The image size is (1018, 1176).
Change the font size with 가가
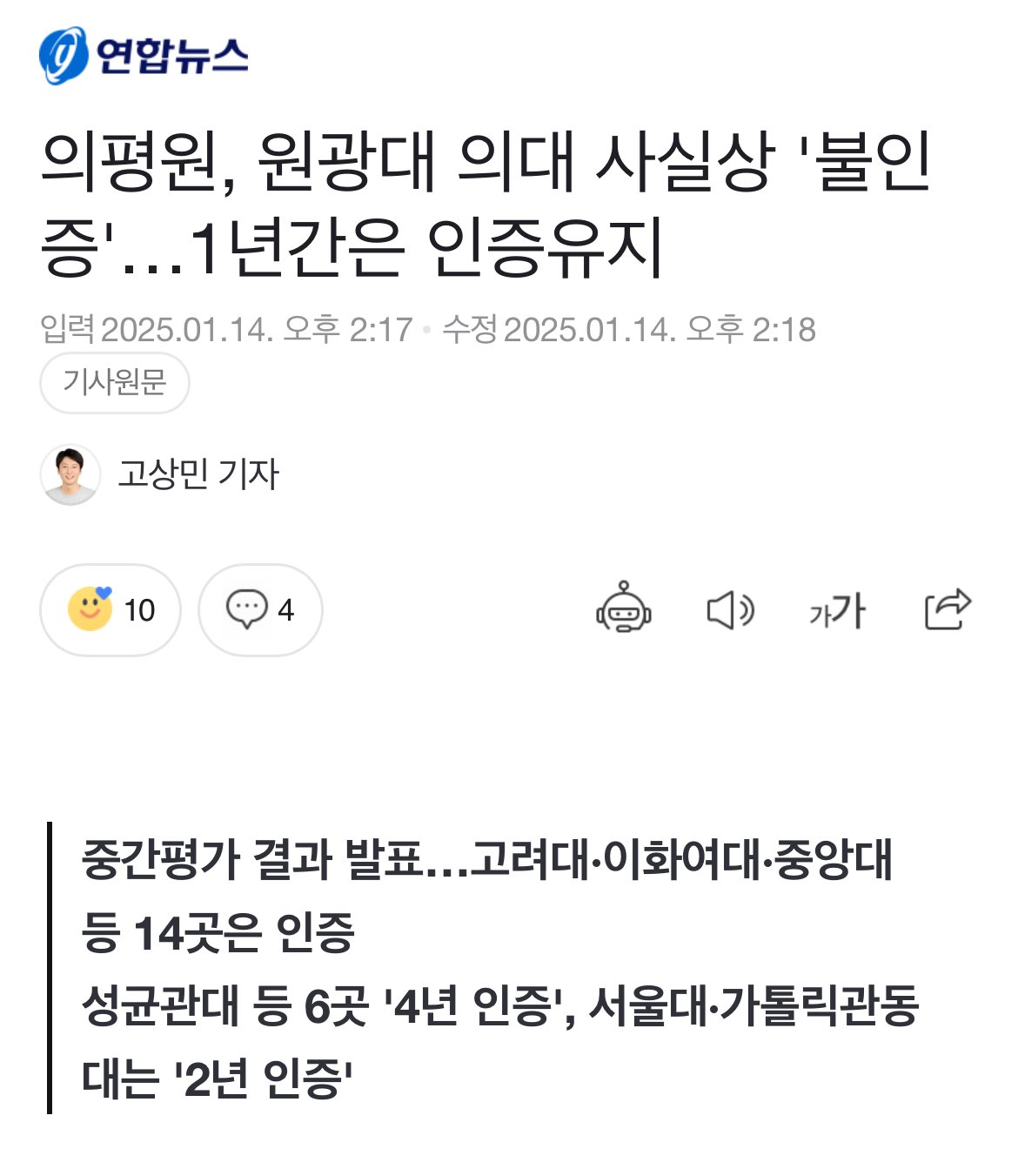(836, 610)
